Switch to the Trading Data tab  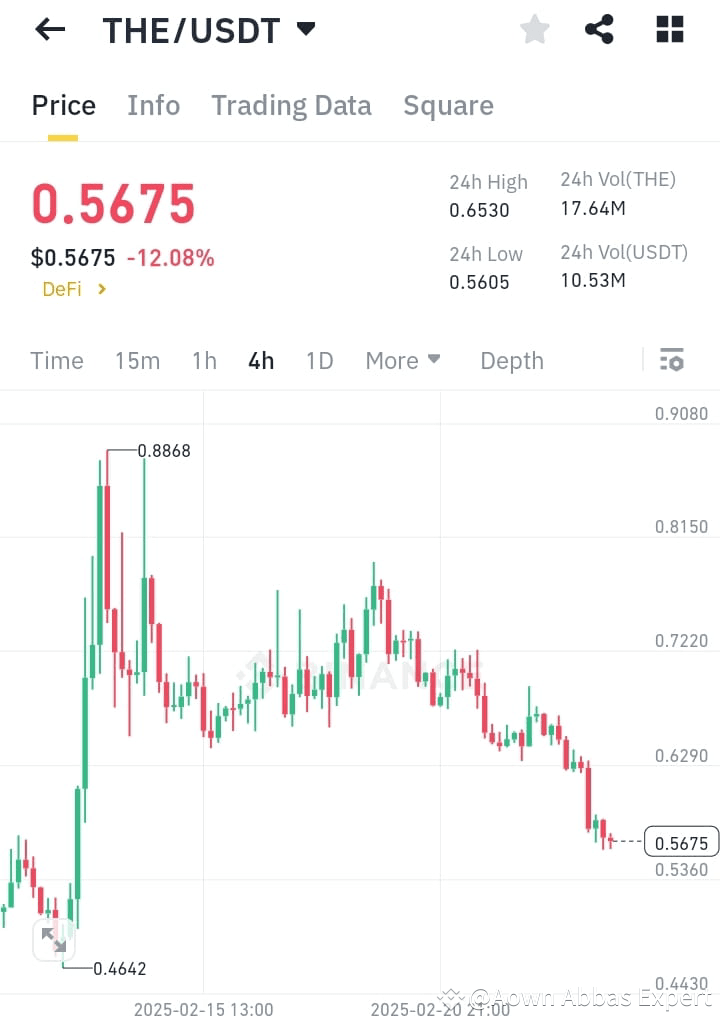tap(291, 105)
